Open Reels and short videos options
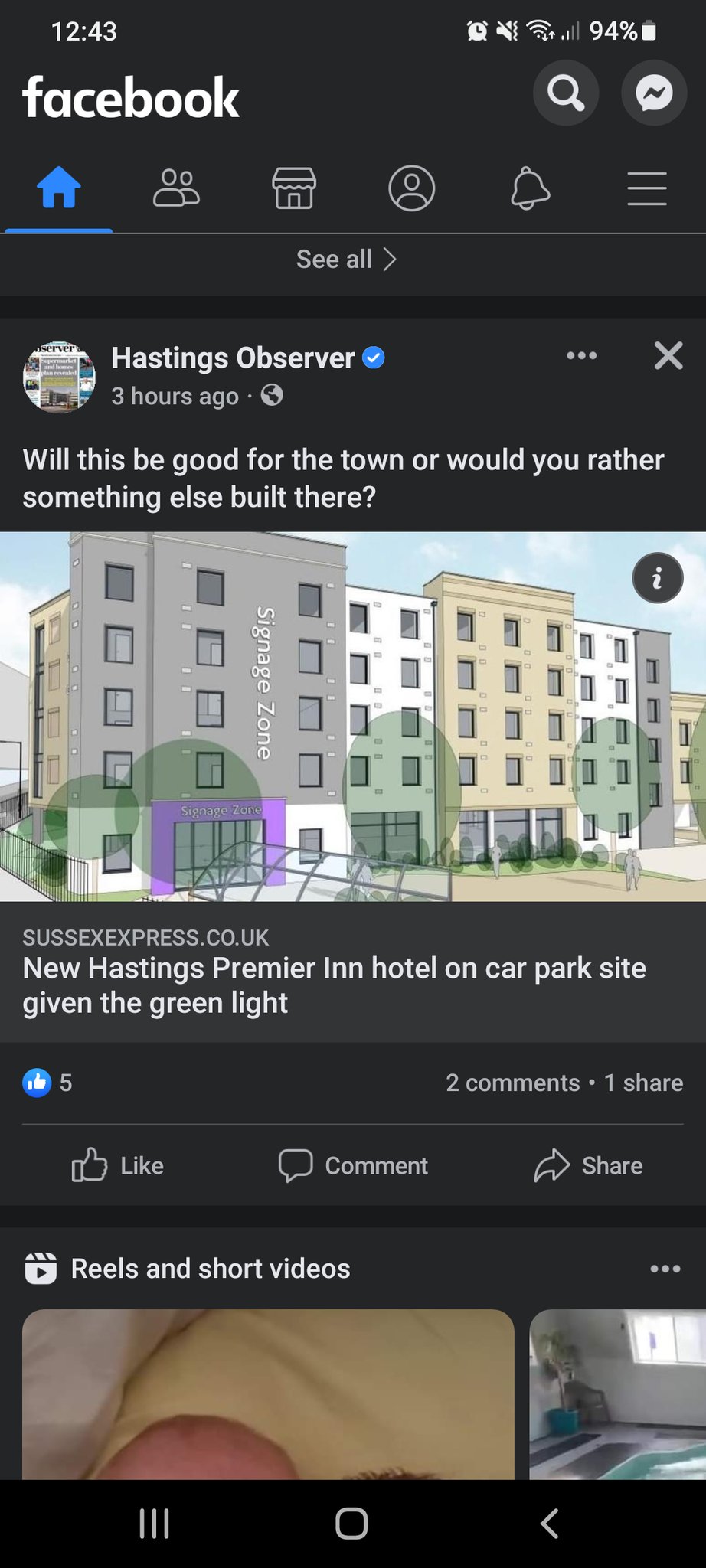This screenshot has width=706, height=1568. tap(665, 1269)
